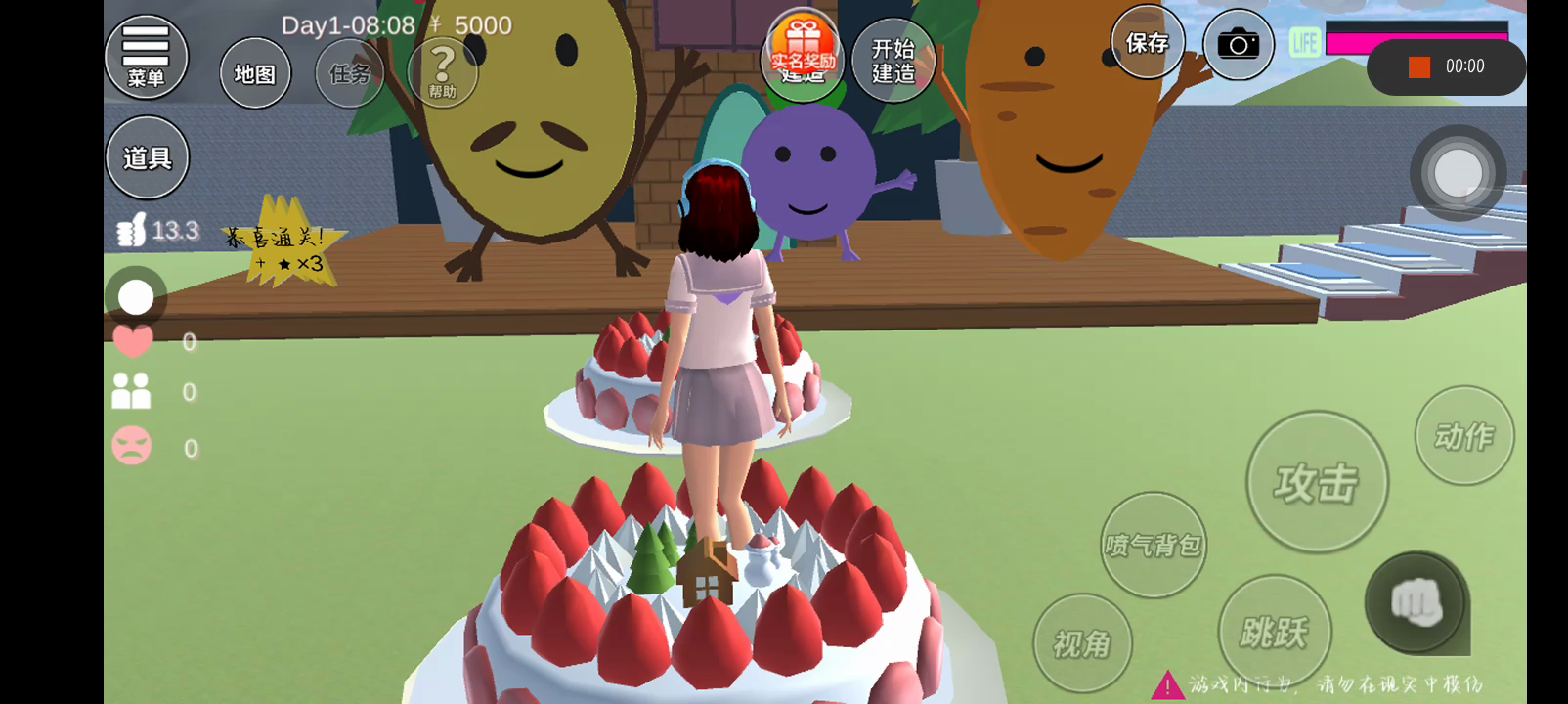1568x704 pixels.
Task: Open the 帮助 help button
Action: point(442,72)
